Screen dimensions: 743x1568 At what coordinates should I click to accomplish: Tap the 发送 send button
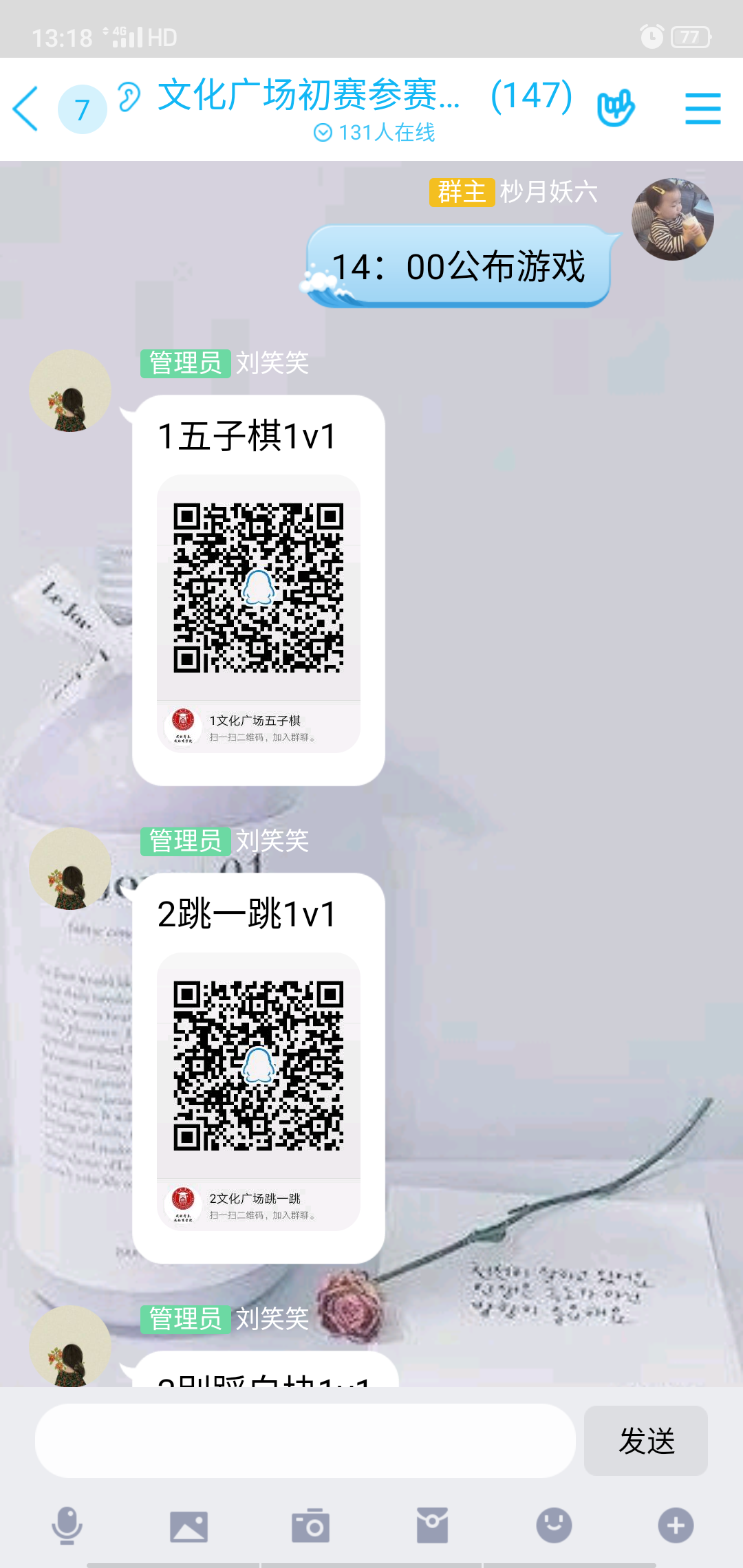[x=646, y=1441]
